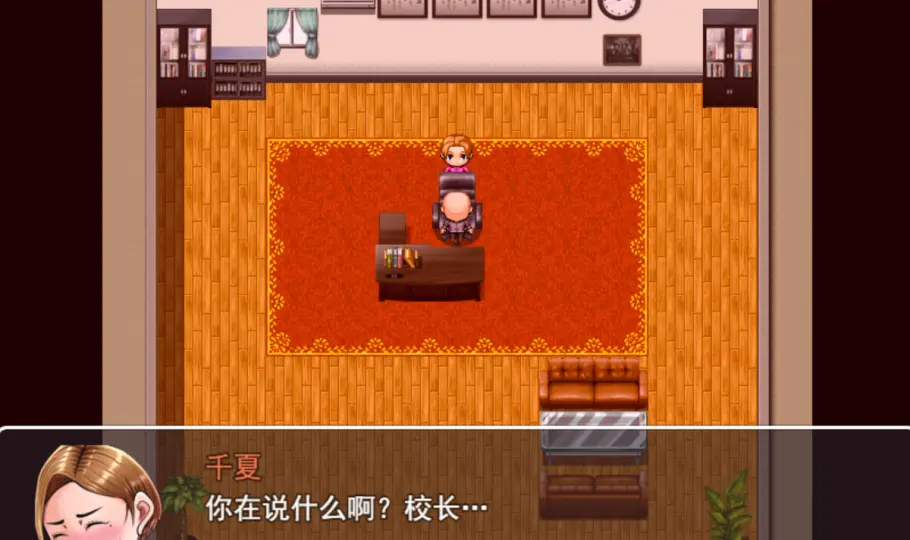Tap the 千夏 dialogue box to continue
Screen dimensions: 910x540
click(455, 487)
